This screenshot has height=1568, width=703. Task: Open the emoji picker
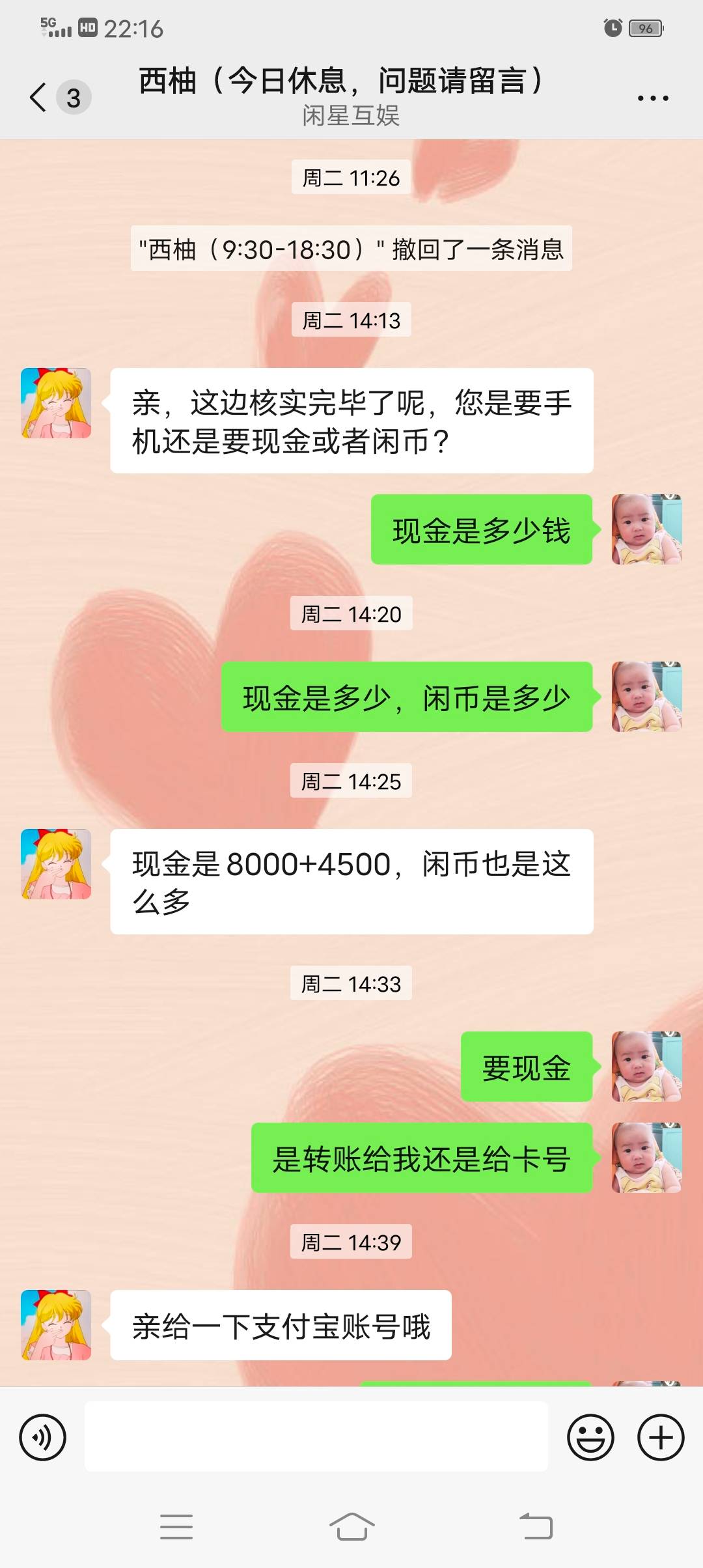590,1437
